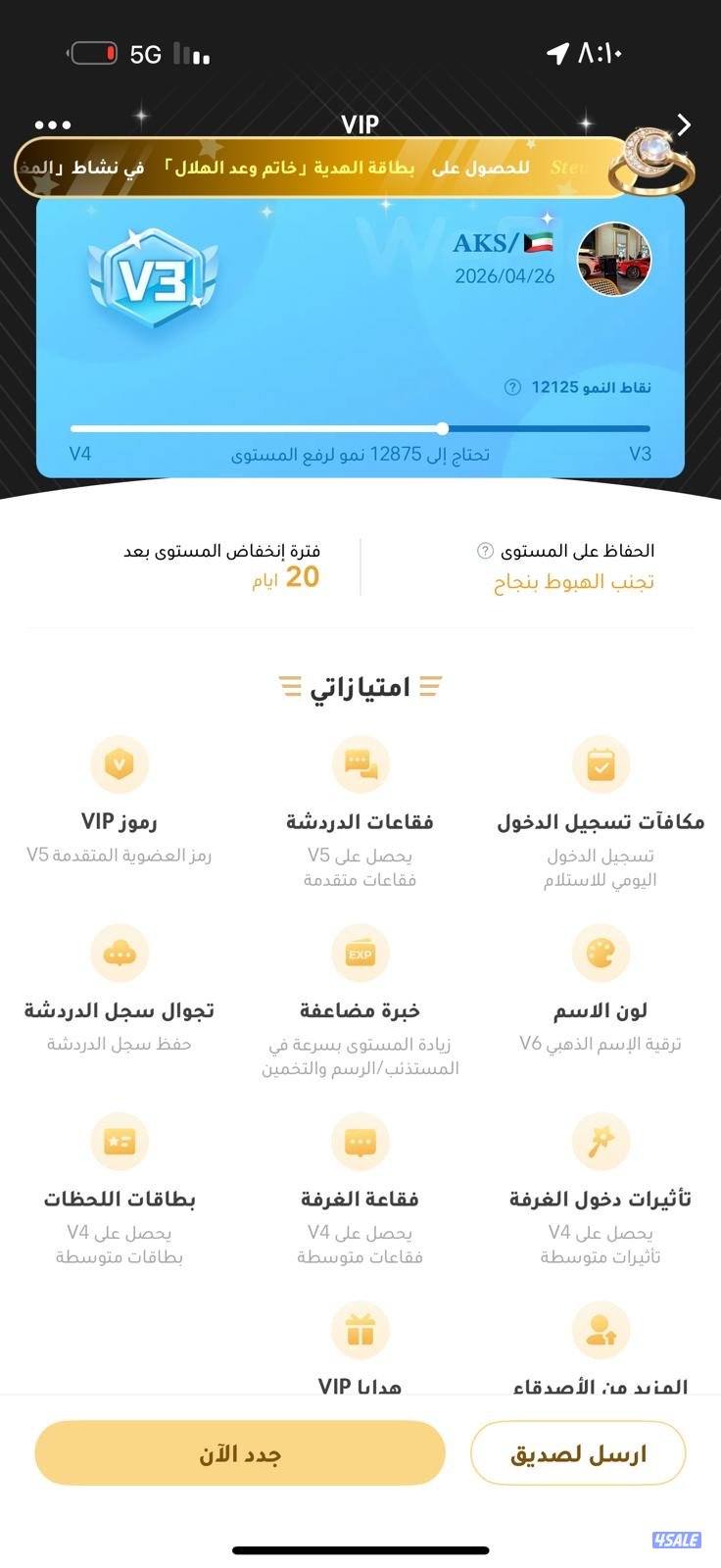Tap the renew now (جدد الآن) button

[239, 1453]
